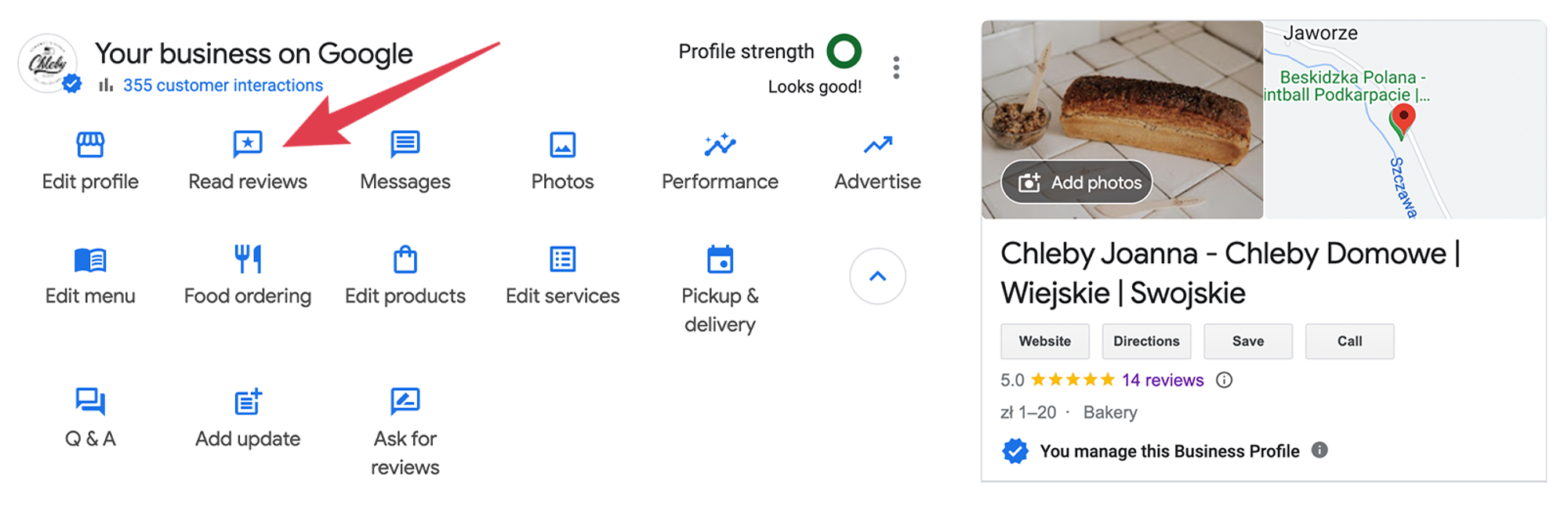
Task: Select Advertise
Action: (877, 161)
